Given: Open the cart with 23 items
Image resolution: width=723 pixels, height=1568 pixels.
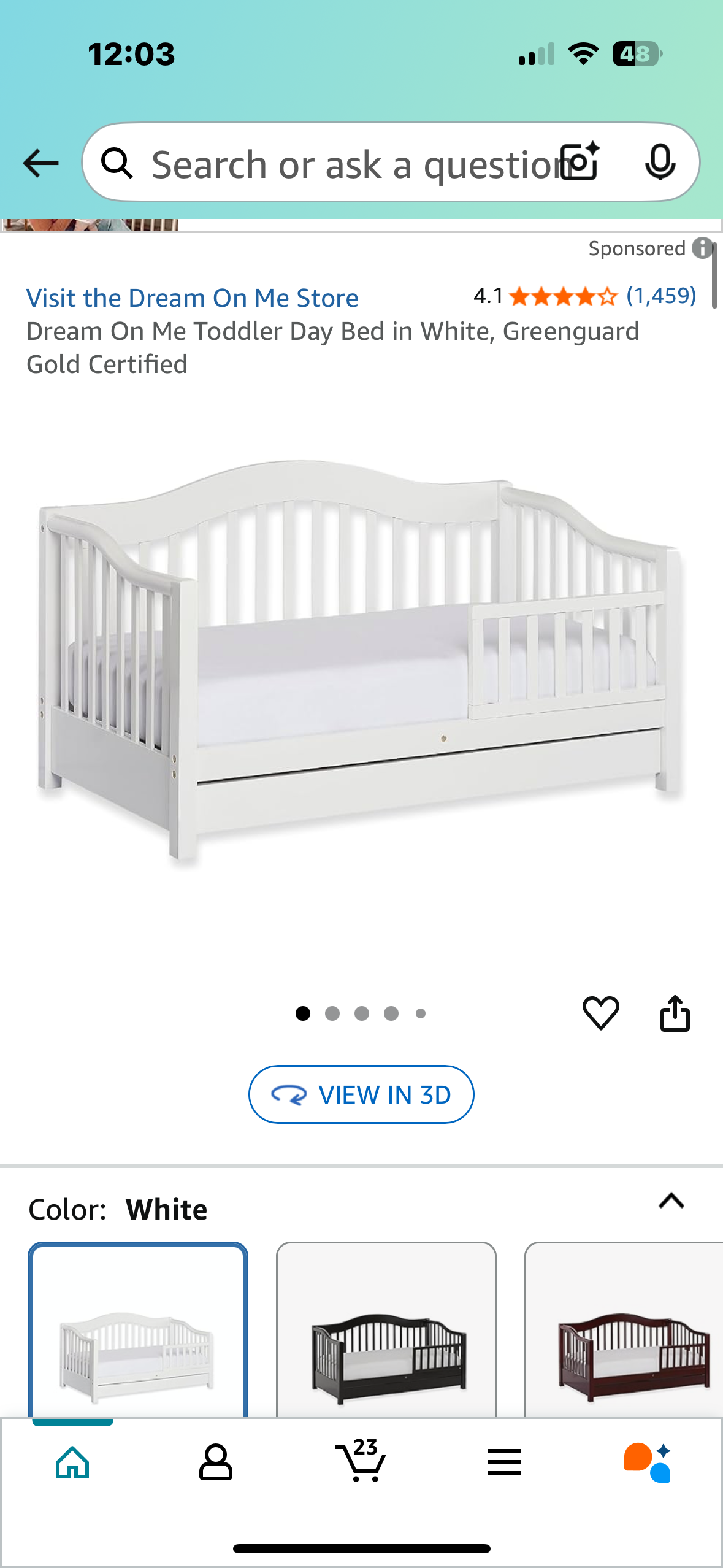Looking at the screenshot, I should 361,1462.
